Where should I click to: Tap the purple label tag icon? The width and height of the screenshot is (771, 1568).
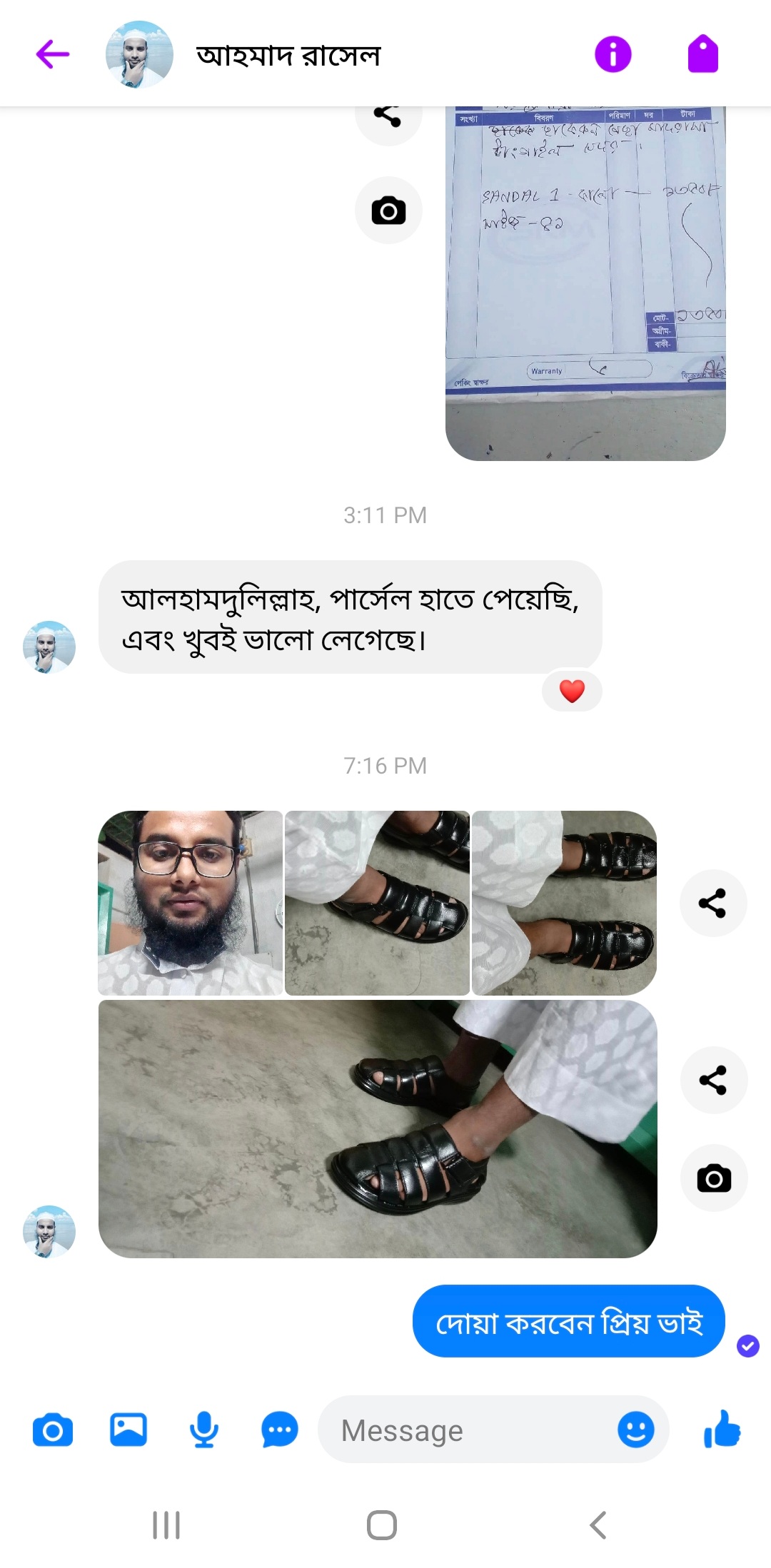703,54
